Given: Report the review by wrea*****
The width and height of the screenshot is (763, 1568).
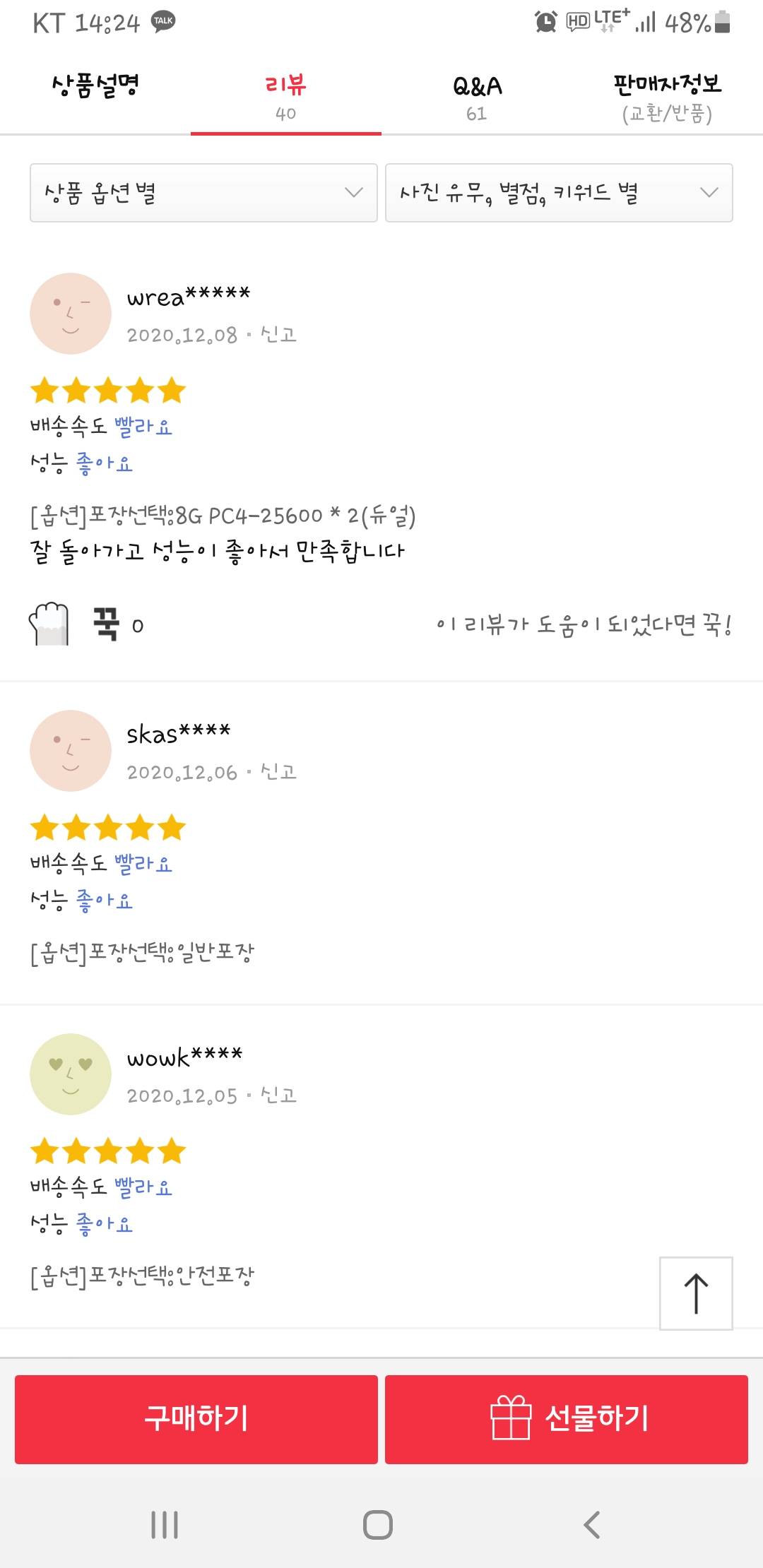Looking at the screenshot, I should [278, 334].
